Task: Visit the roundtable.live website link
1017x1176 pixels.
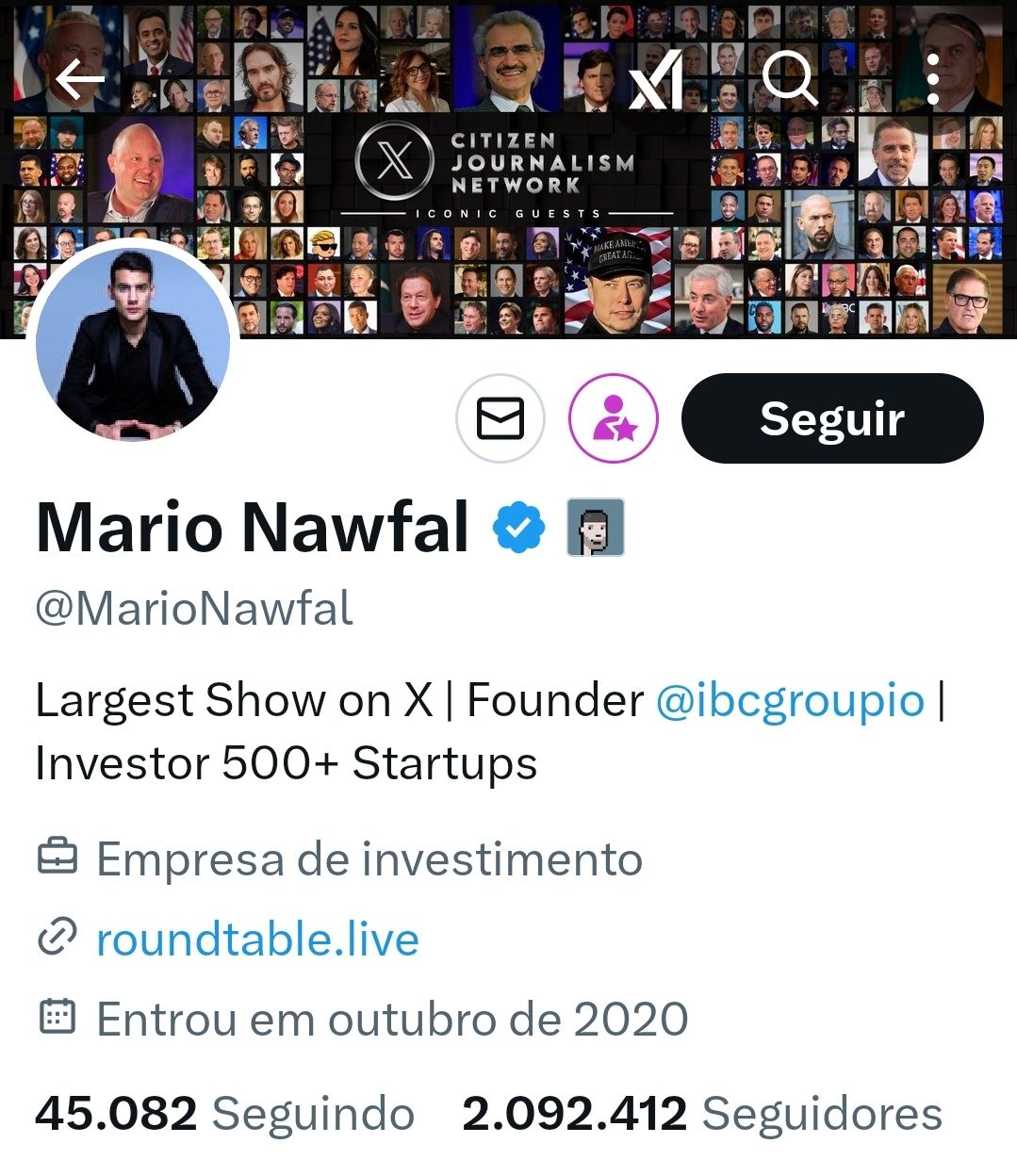Action: click(257, 939)
